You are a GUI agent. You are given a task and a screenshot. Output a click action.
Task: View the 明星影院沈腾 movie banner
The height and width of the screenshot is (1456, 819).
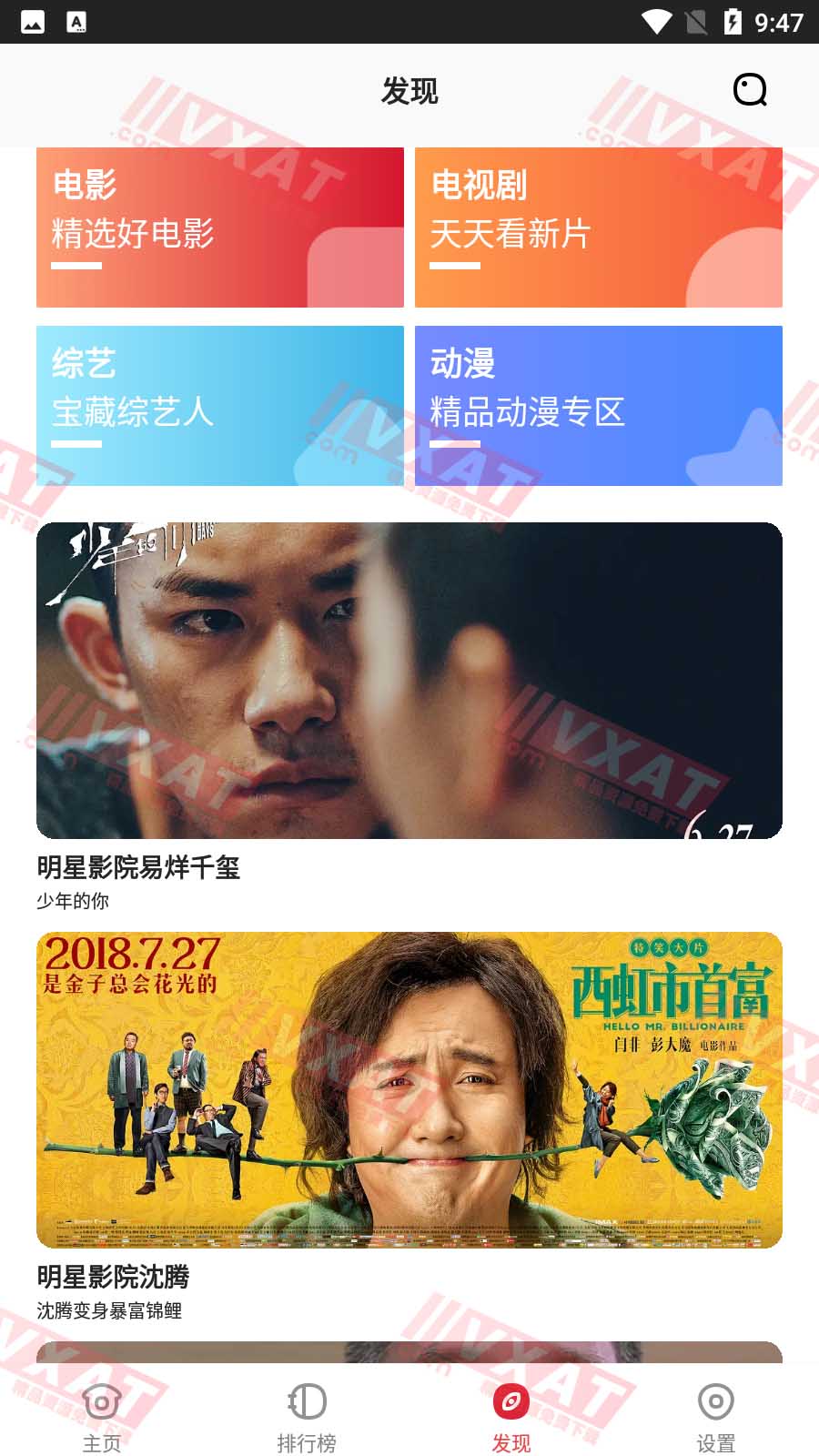coord(409,1089)
